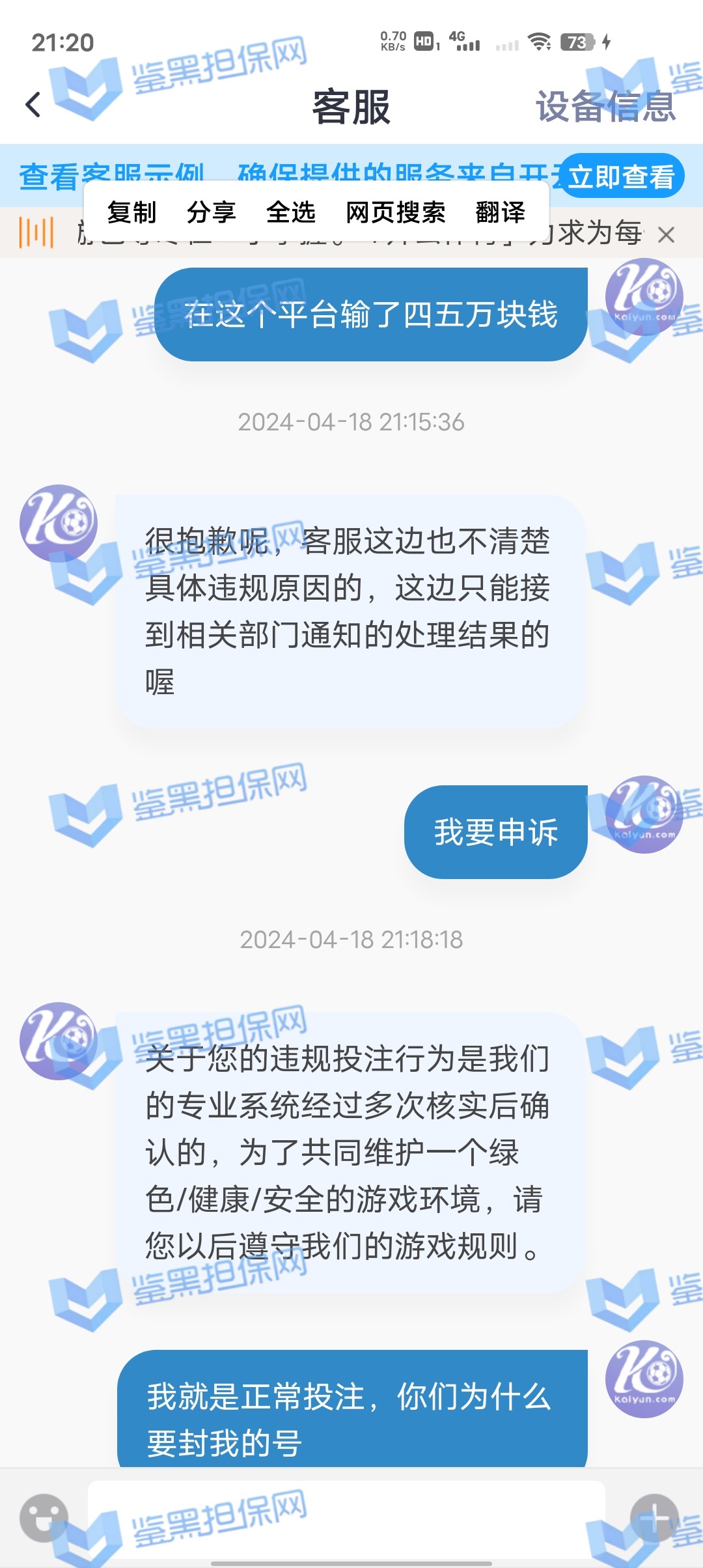The image size is (703, 1568).
Task: Go back from the 客服 chat
Action: (34, 105)
